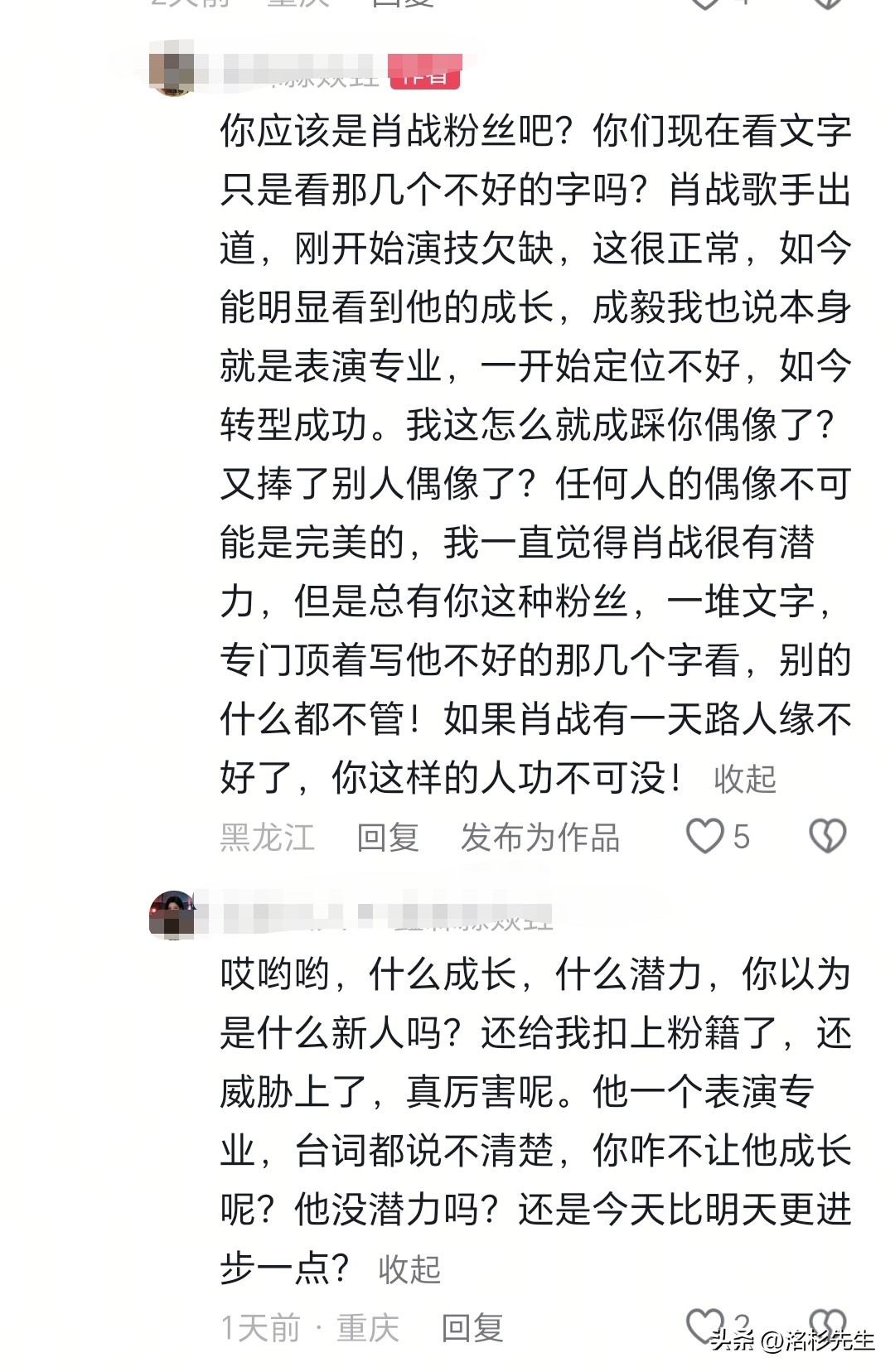The image size is (895, 1372).
Task: Reply to the Chongqing comment from 1天前
Action: coord(472,1328)
